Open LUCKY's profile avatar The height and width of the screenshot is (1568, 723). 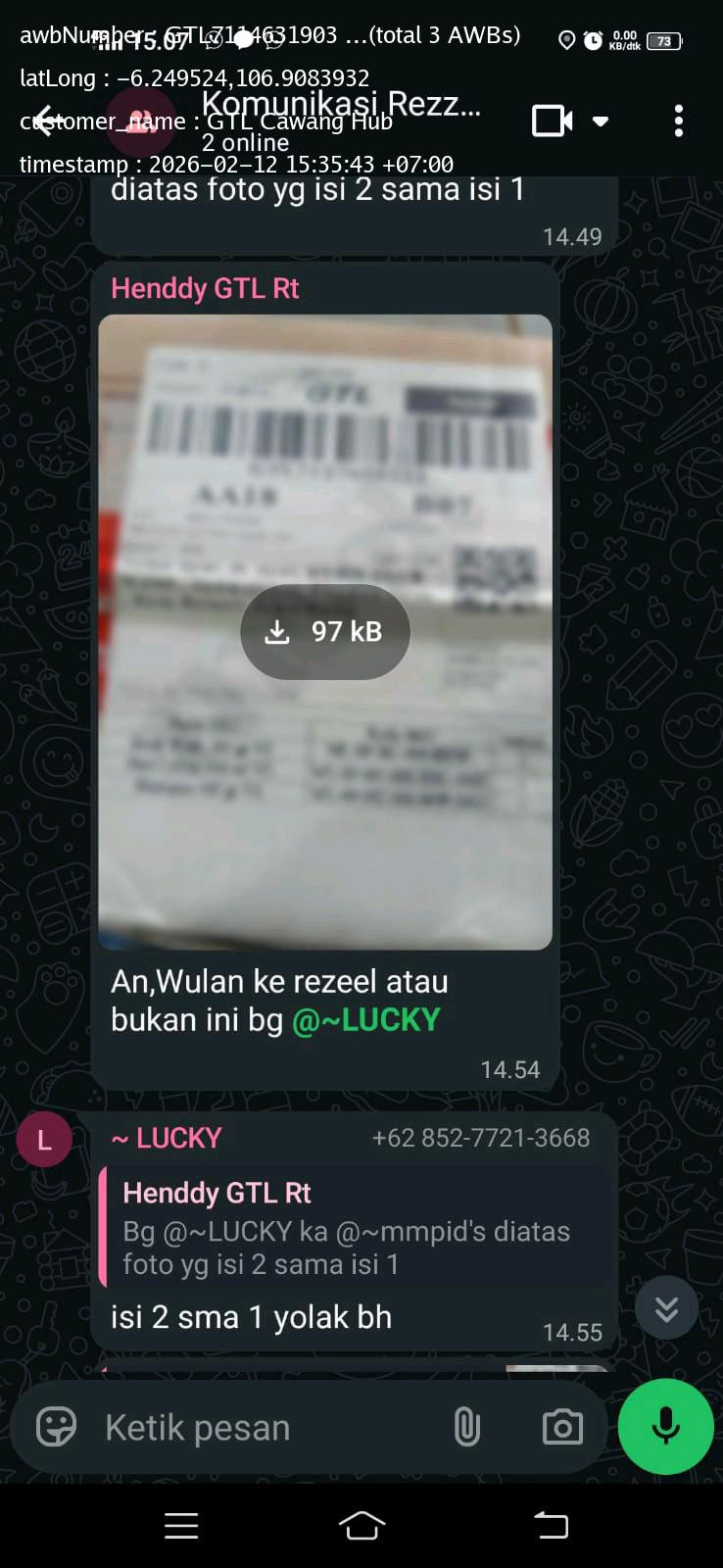tap(44, 1140)
